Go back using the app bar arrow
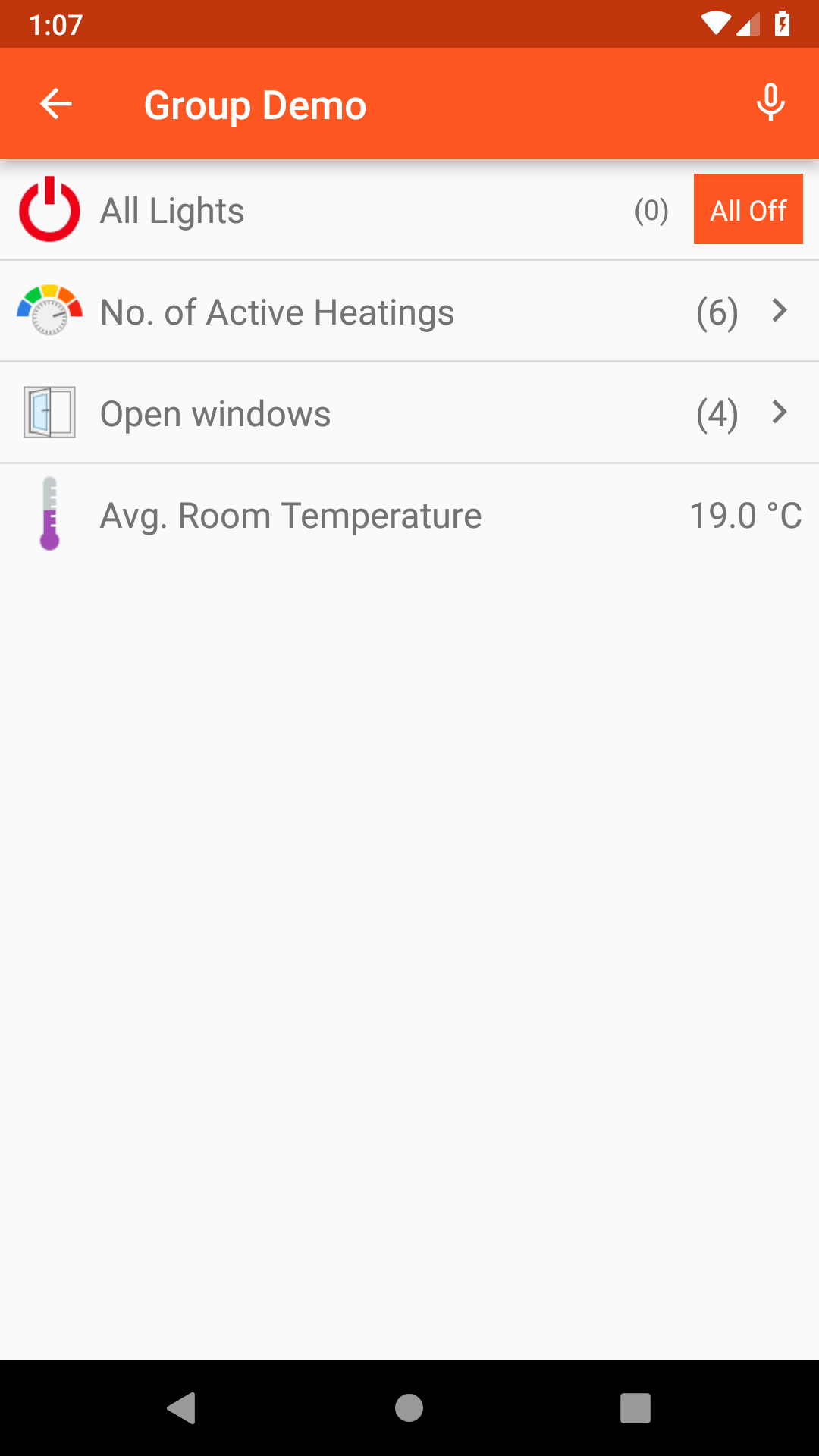The height and width of the screenshot is (1456, 819). pyautogui.click(x=56, y=104)
